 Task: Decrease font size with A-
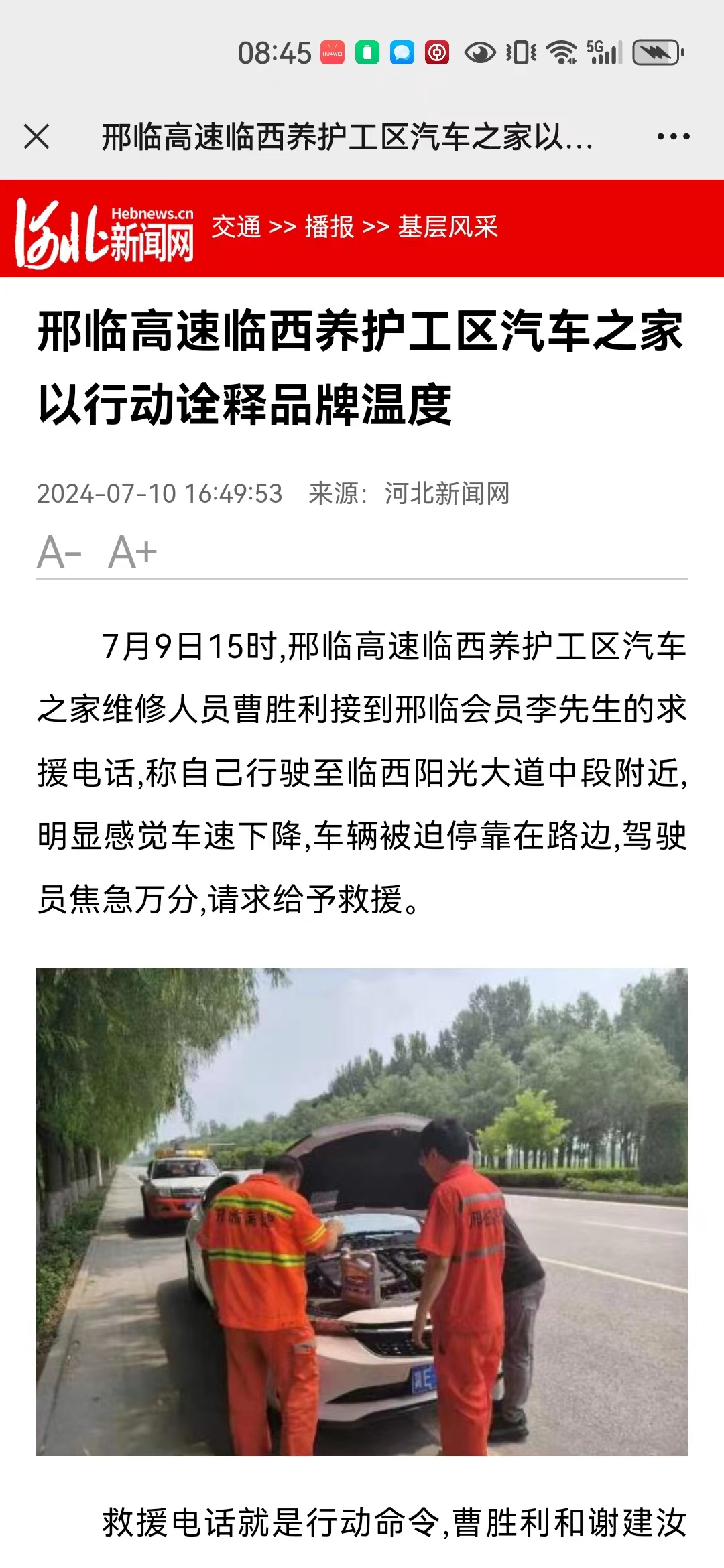point(59,552)
